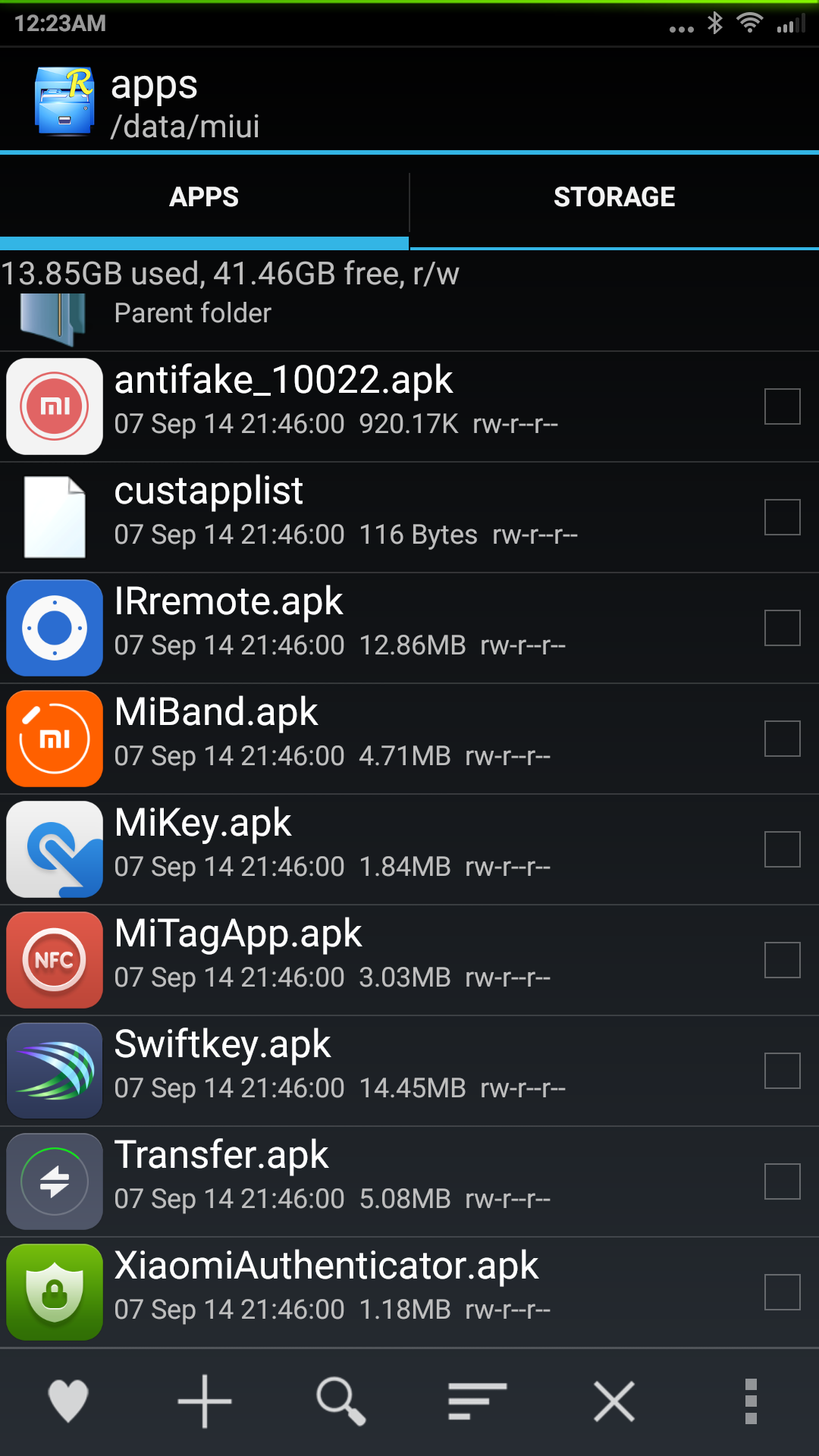Screen dimensions: 819x1456
Task: Check the box for custapplist
Action: point(782,517)
